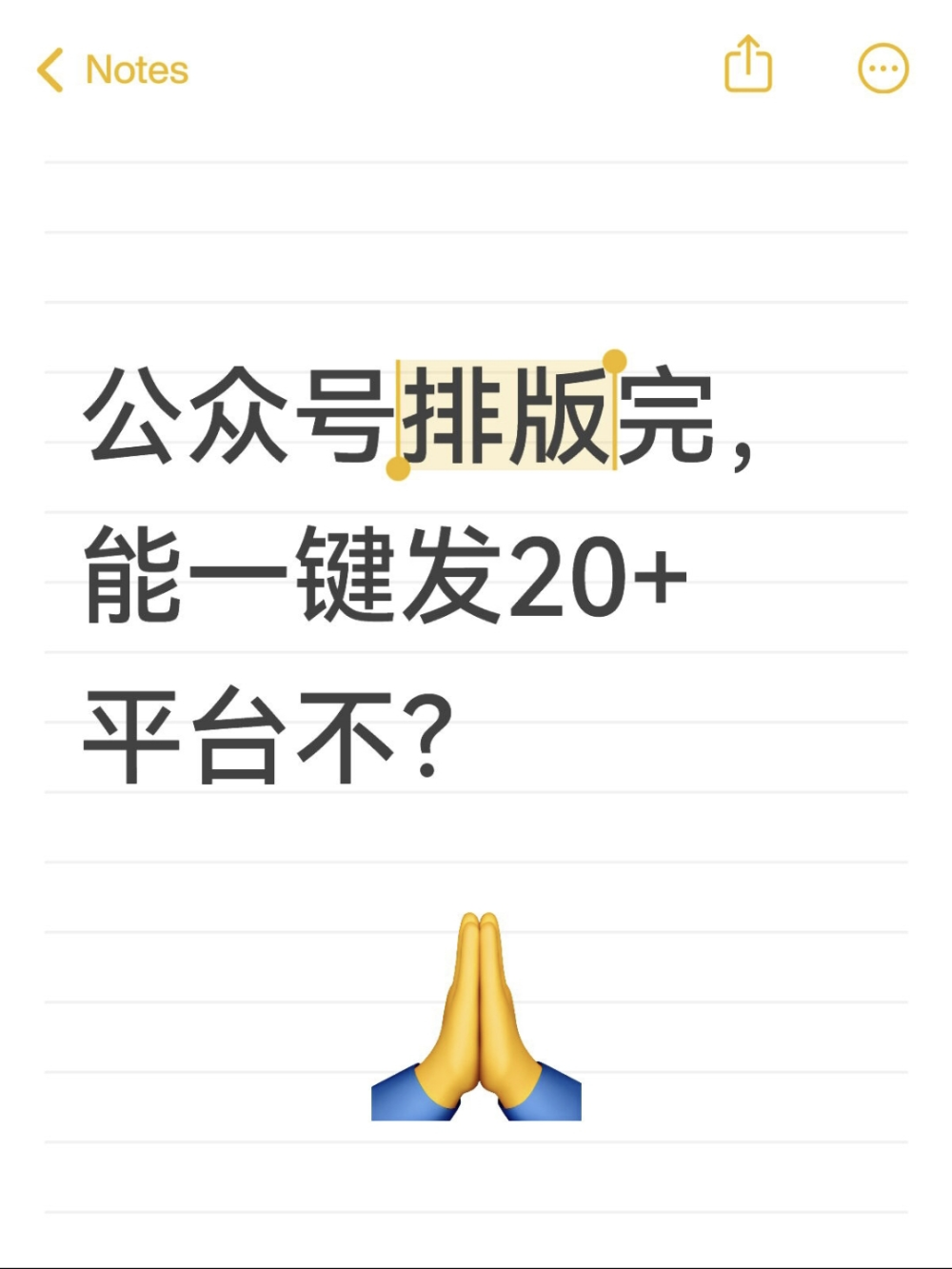Tap the text line 能一键发20+

click(381, 581)
